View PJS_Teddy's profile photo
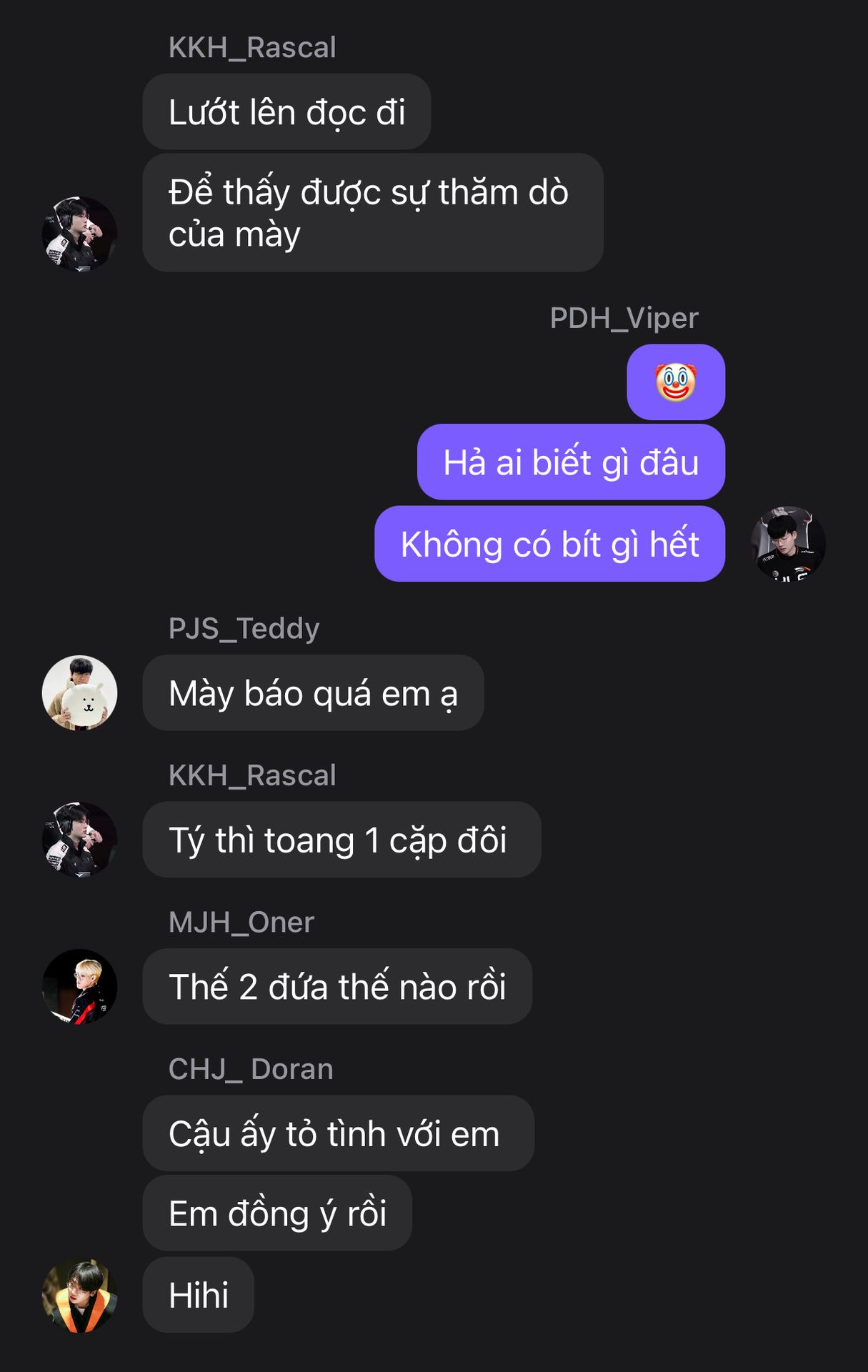The image size is (868, 1372). 79,692
